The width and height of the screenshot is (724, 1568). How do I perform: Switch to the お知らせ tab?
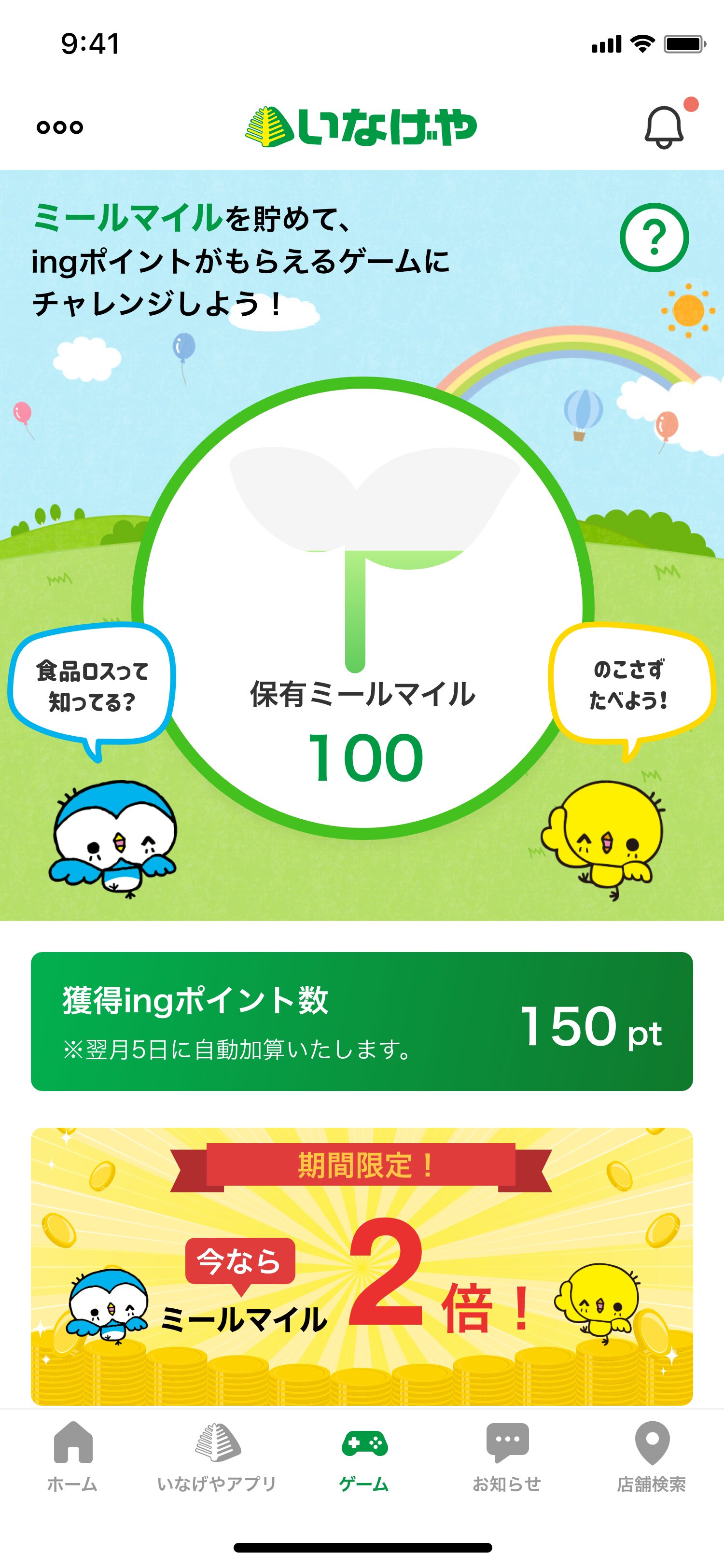click(x=507, y=1455)
